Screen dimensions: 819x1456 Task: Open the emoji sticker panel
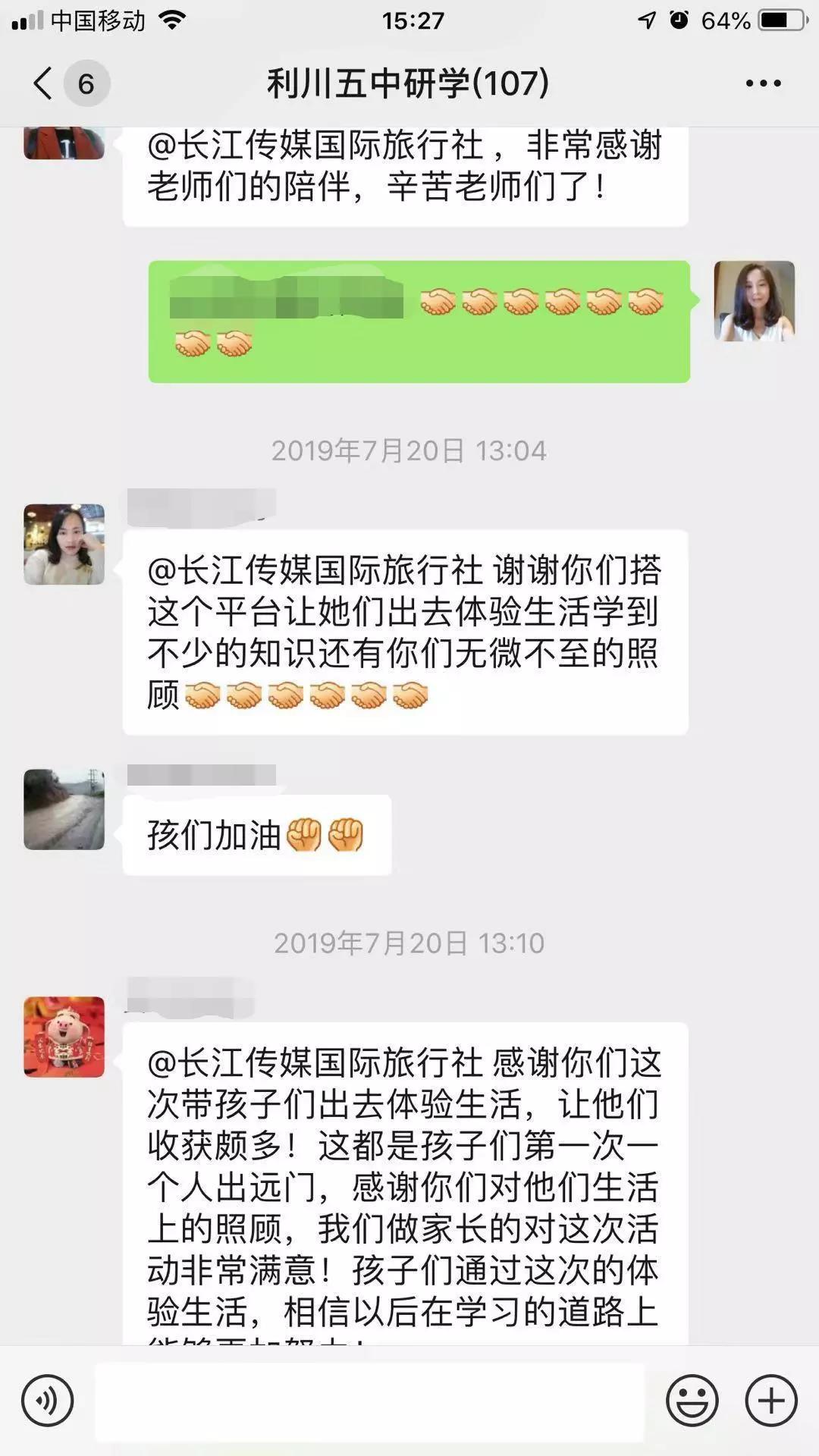pyautogui.click(x=692, y=1401)
